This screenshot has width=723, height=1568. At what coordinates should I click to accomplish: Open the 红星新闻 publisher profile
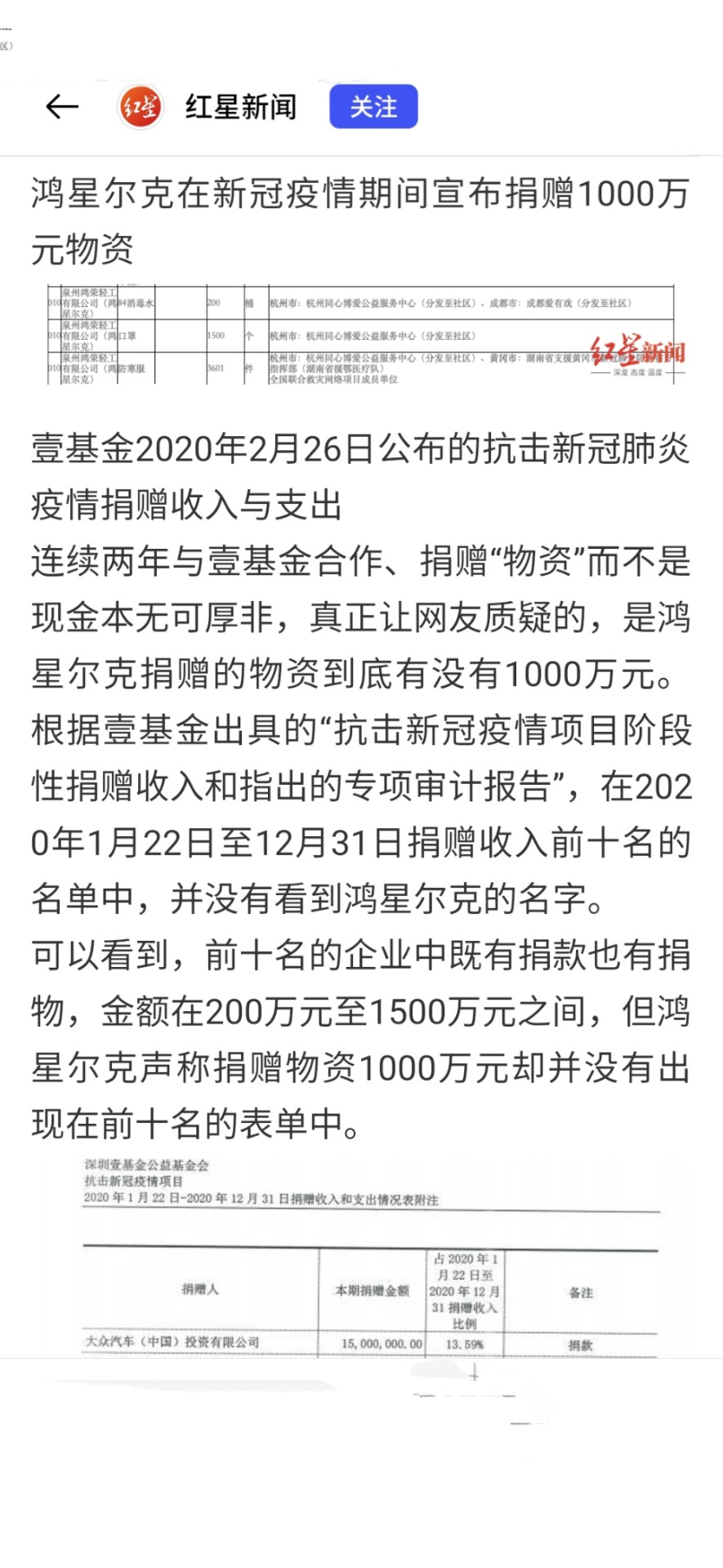240,107
